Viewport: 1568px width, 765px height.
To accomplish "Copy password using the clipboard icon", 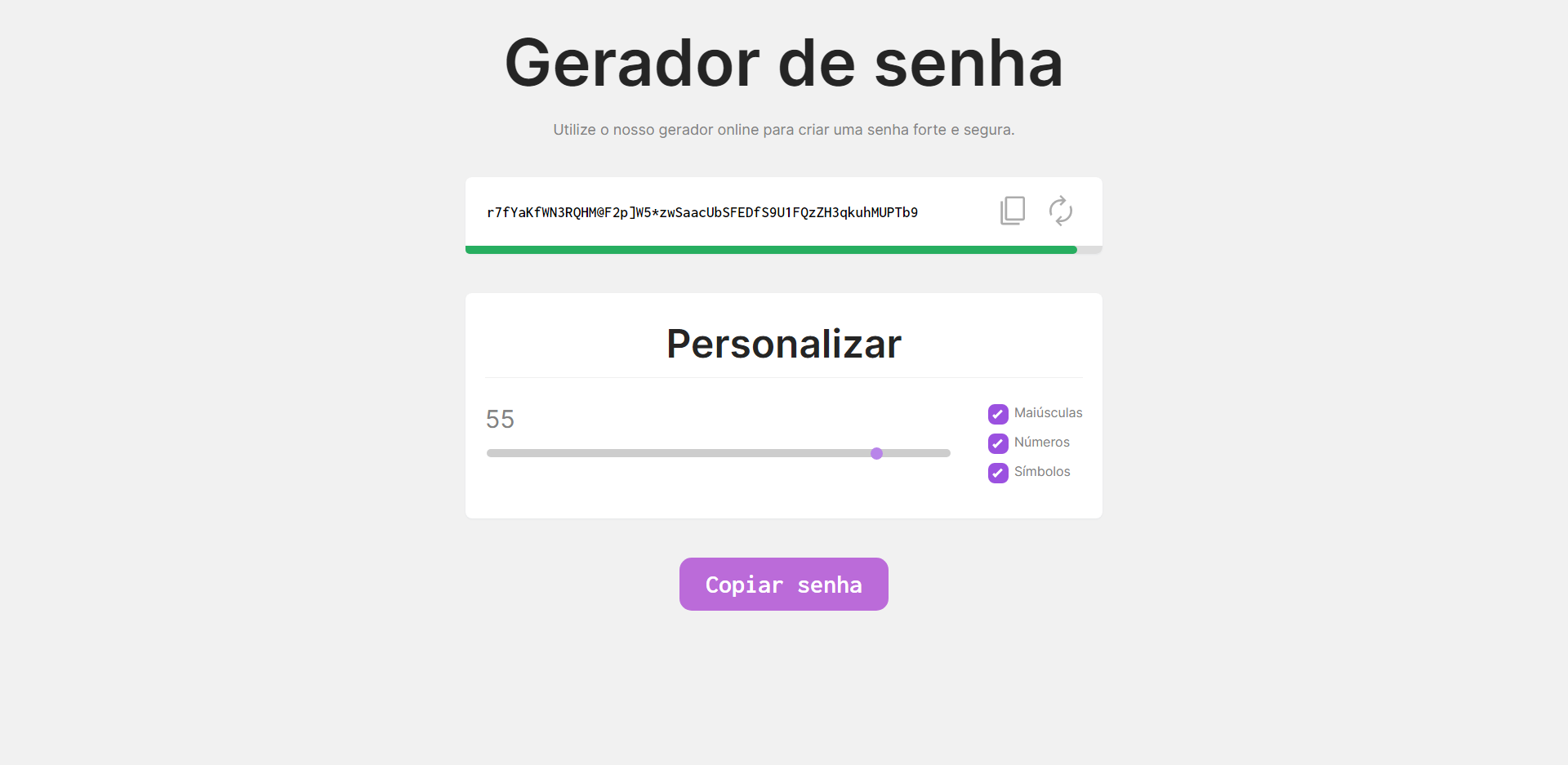I will 1013,211.
